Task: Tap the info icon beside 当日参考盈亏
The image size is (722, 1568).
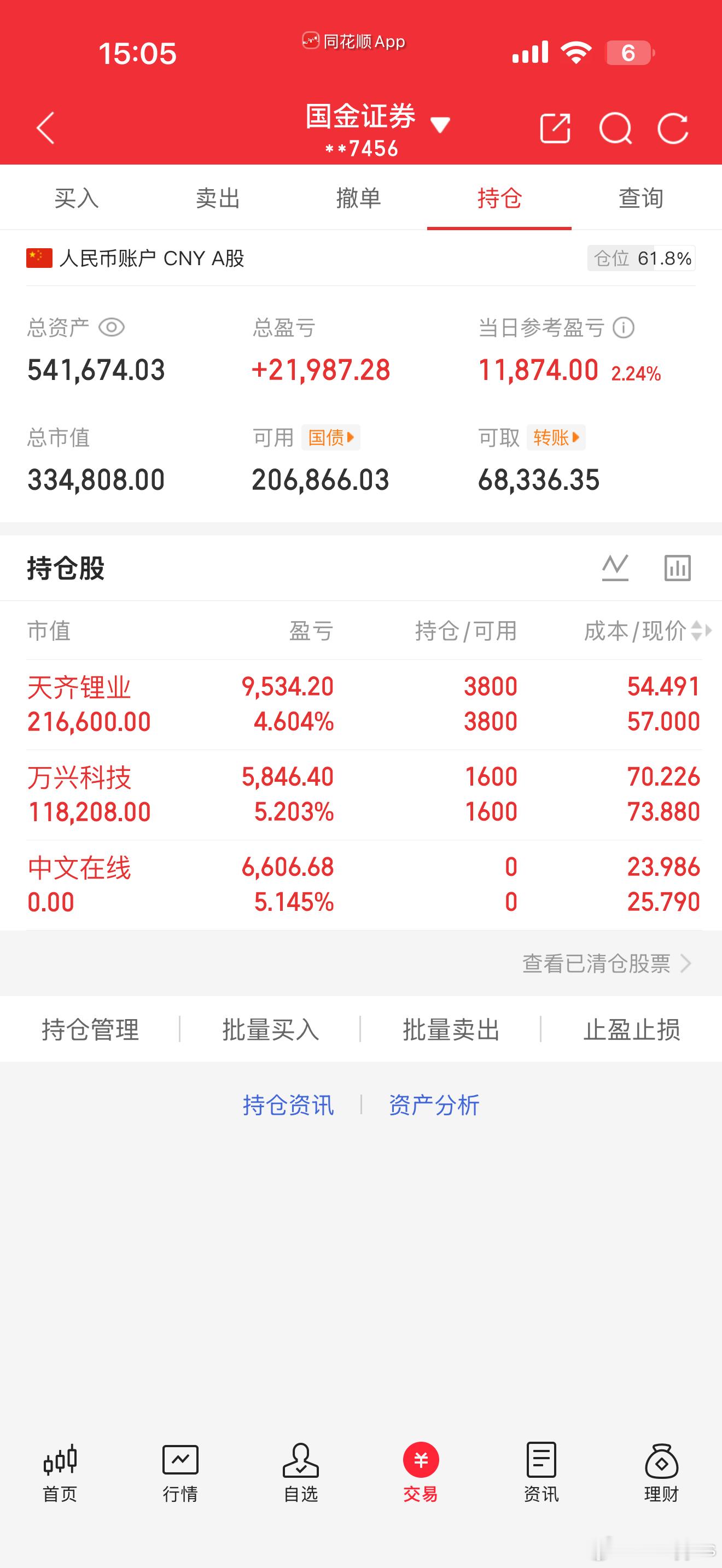Action: (625, 327)
